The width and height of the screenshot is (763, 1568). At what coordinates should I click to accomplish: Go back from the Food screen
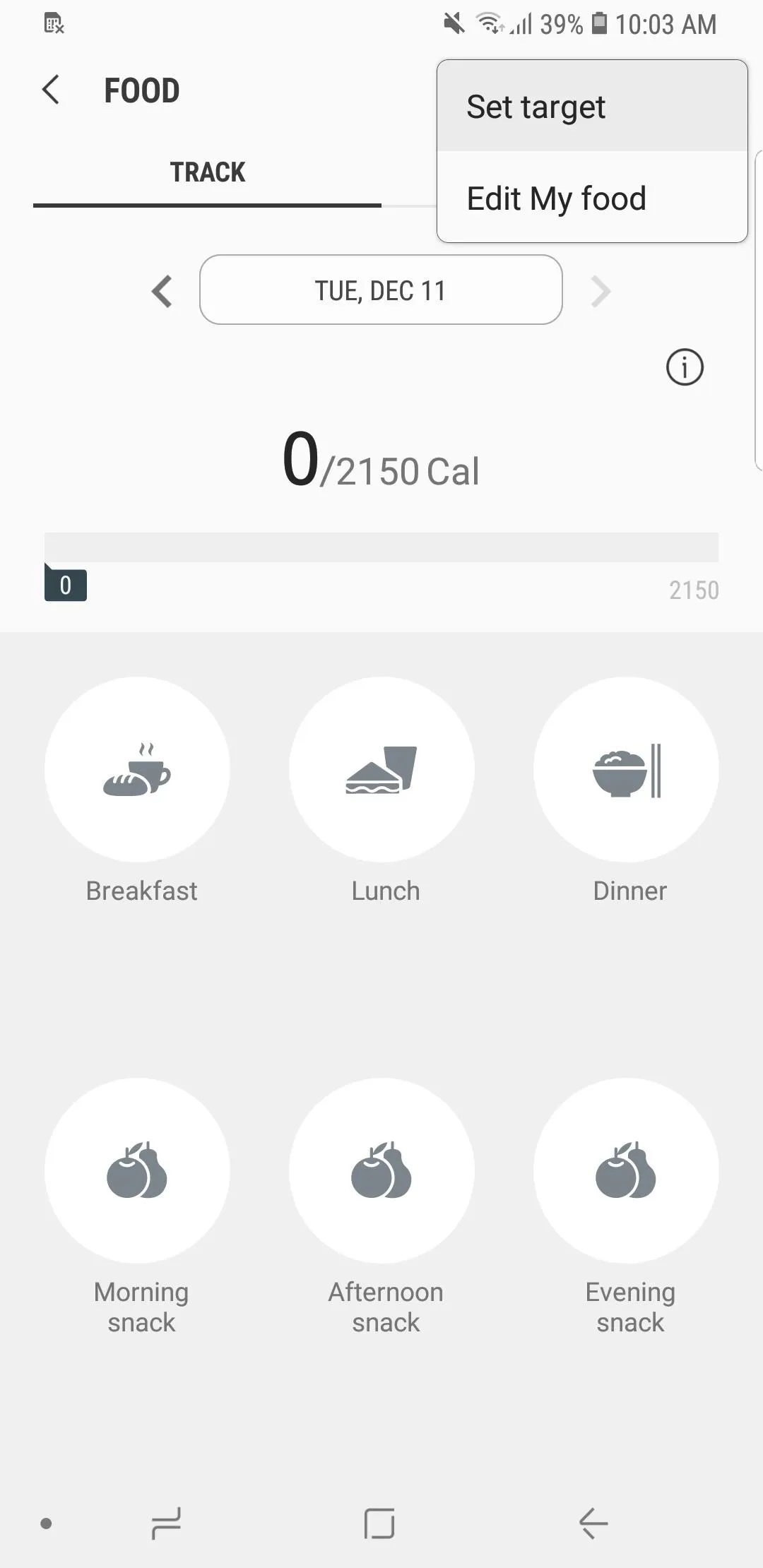[x=51, y=90]
